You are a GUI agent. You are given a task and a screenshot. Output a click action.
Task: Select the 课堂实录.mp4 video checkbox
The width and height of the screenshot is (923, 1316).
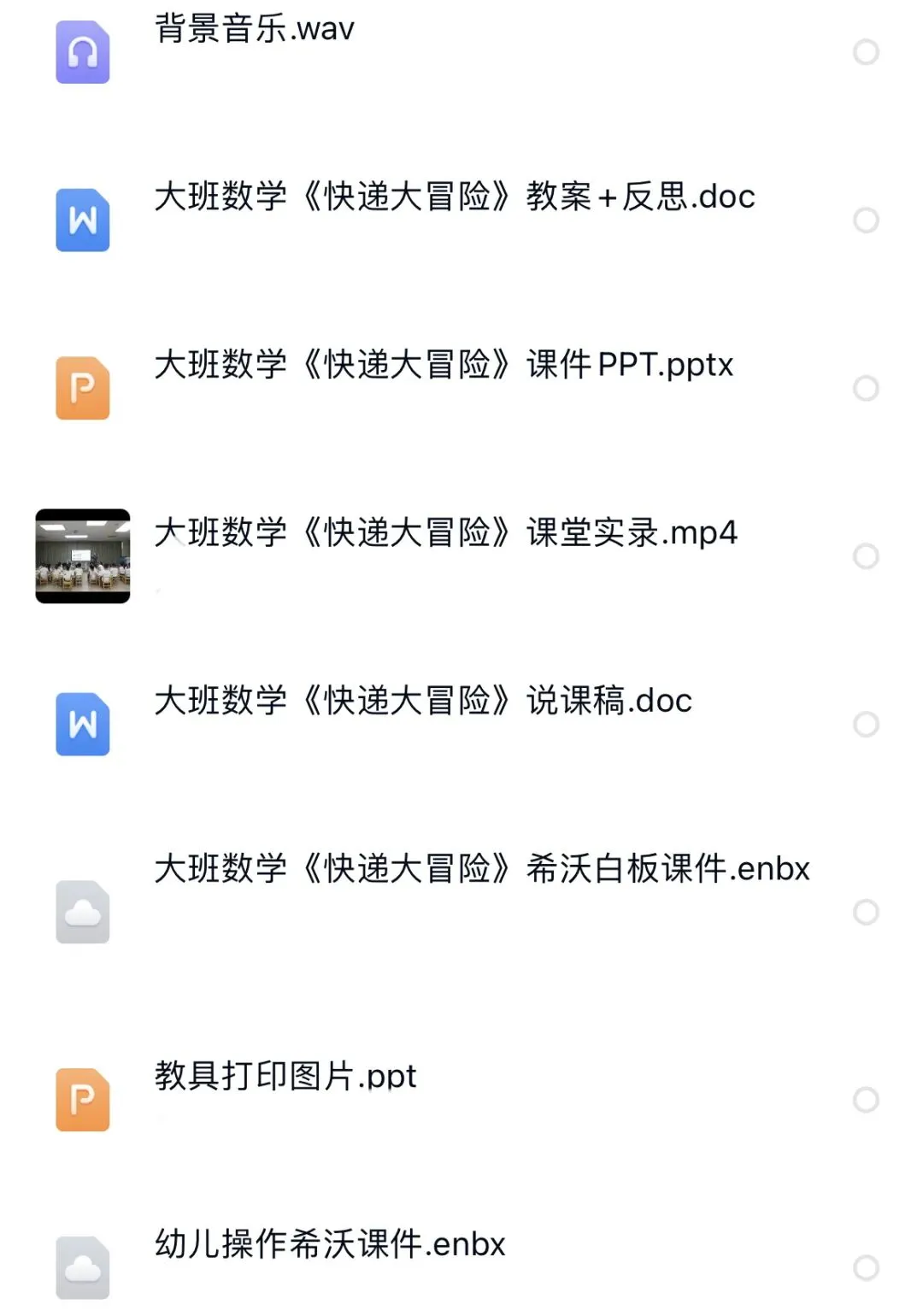[866, 556]
